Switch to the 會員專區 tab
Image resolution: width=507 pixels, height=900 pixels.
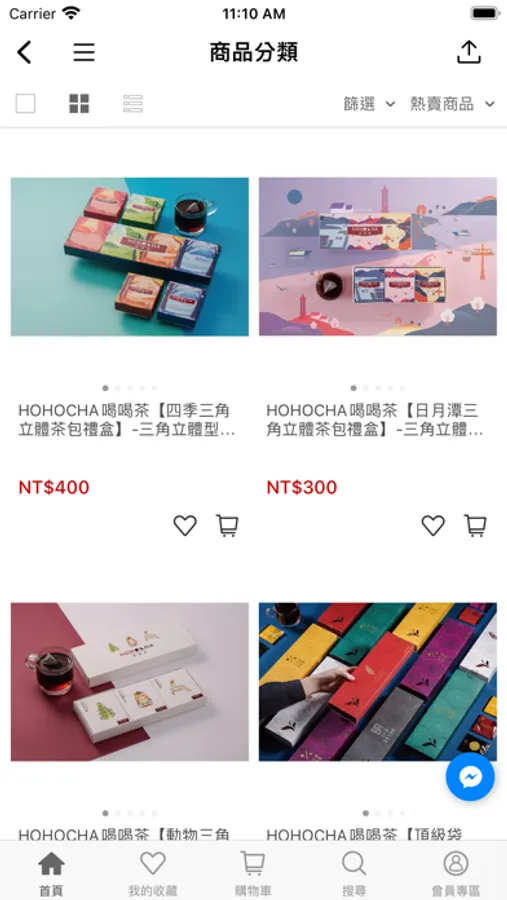456,874
